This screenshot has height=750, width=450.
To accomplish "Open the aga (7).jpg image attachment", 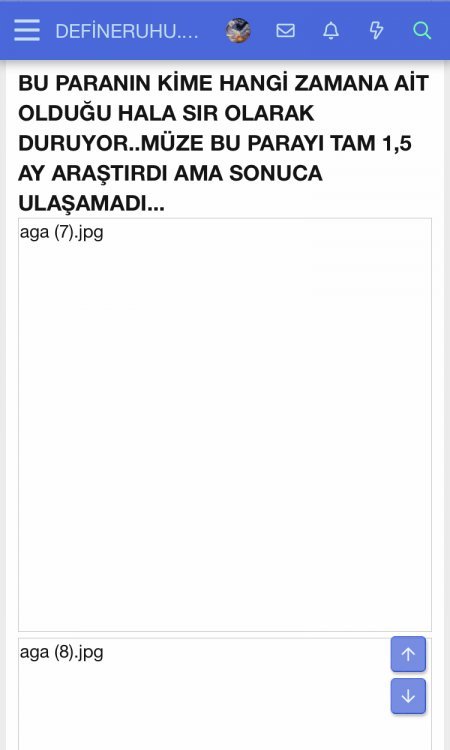I will [x=225, y=425].
